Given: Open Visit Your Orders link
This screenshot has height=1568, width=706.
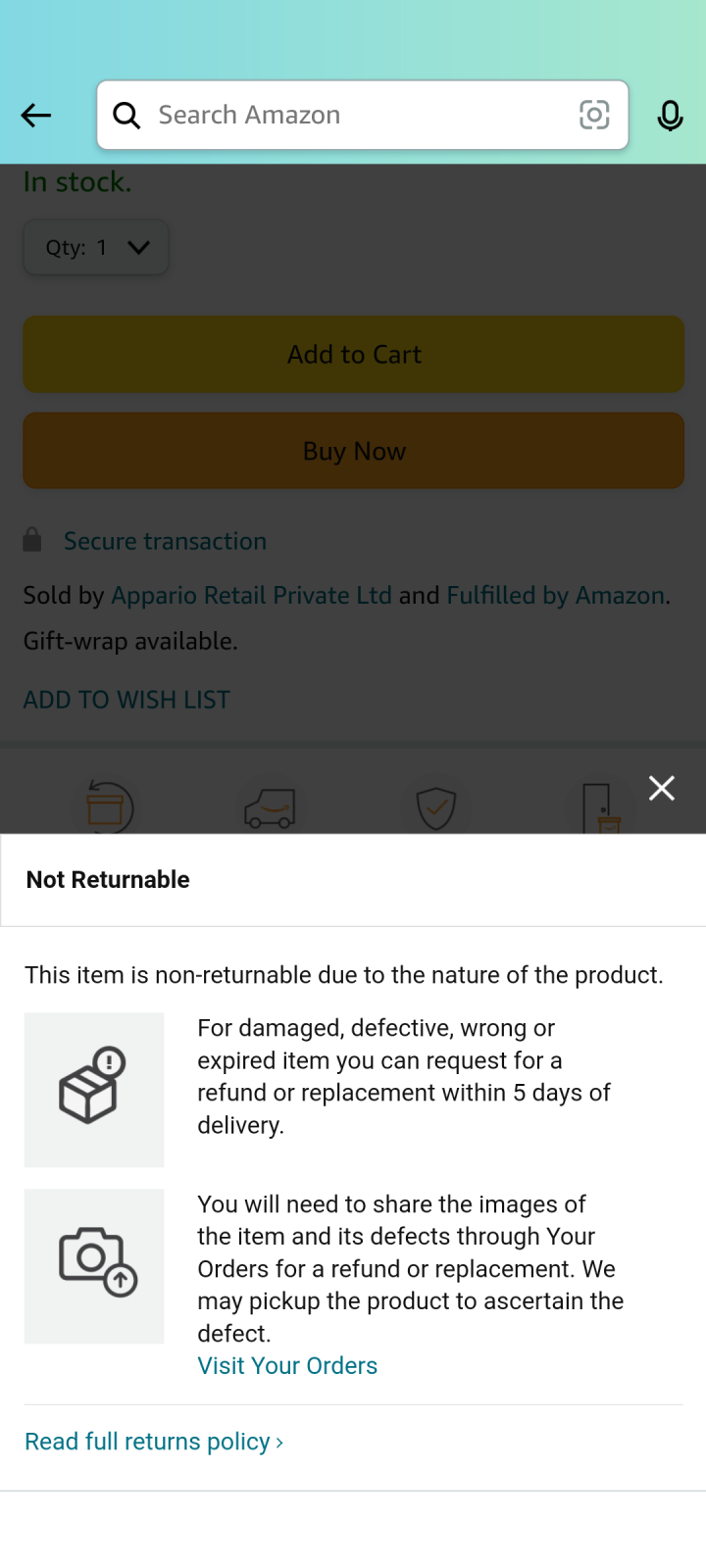Looking at the screenshot, I should tap(287, 1365).
